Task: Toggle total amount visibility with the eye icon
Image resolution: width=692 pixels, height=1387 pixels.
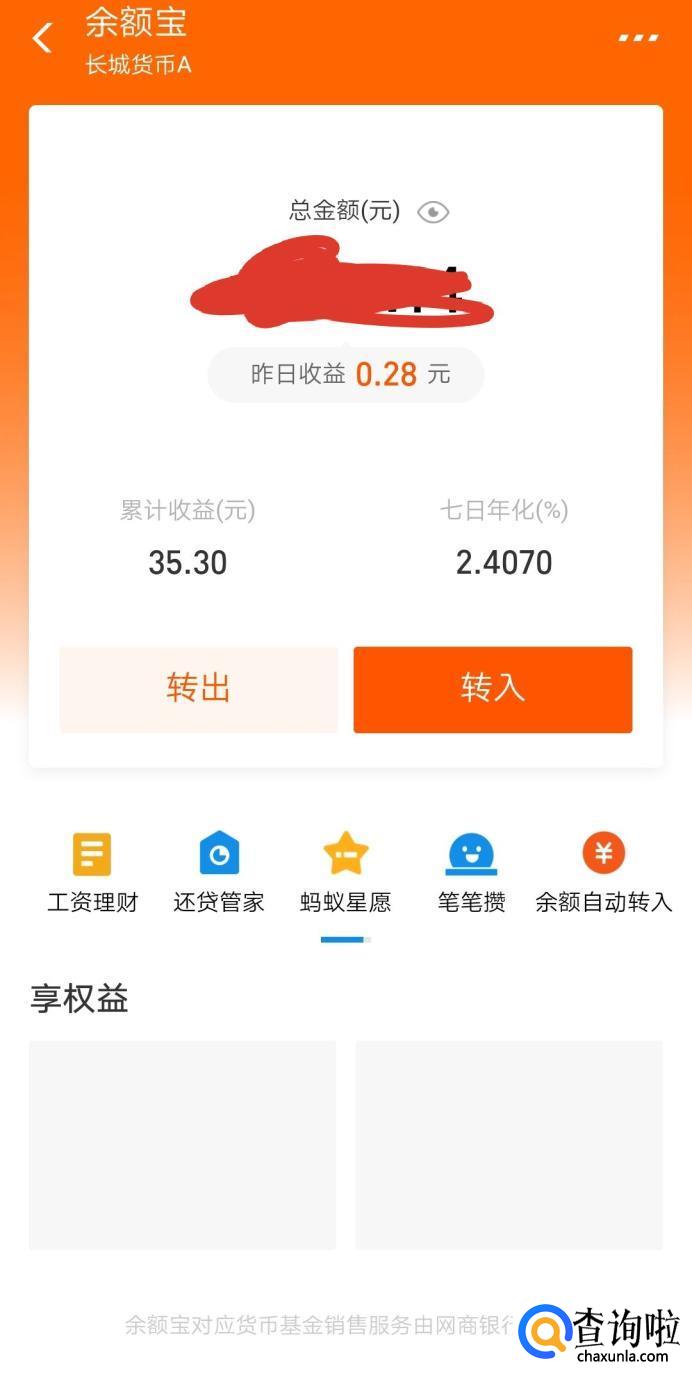Action: click(432, 212)
